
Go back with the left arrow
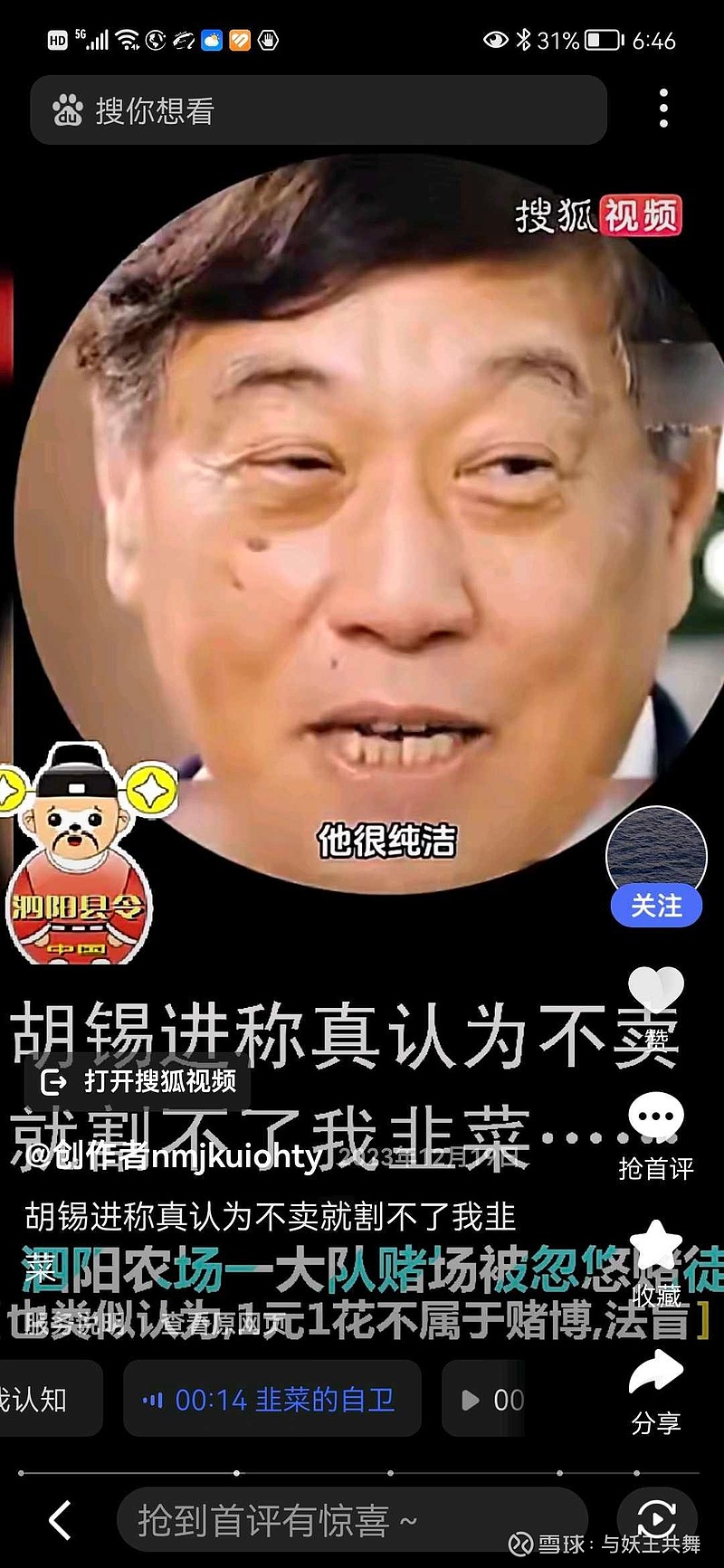tap(60, 1520)
